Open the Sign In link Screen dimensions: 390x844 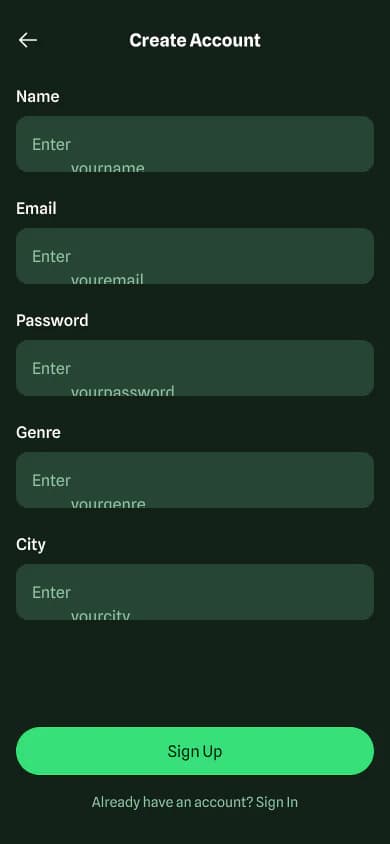(276, 803)
